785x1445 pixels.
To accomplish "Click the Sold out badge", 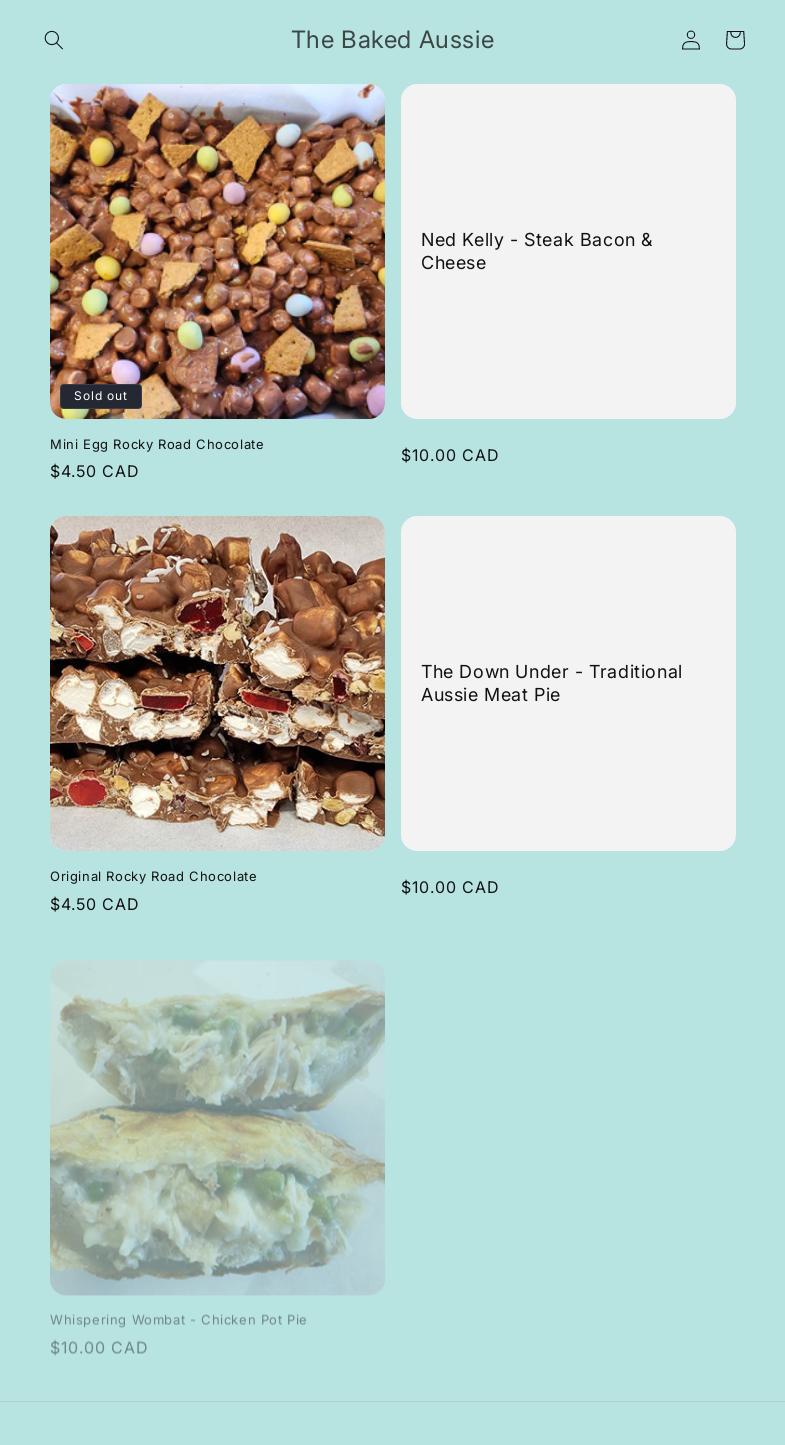I will click(x=100, y=396).
